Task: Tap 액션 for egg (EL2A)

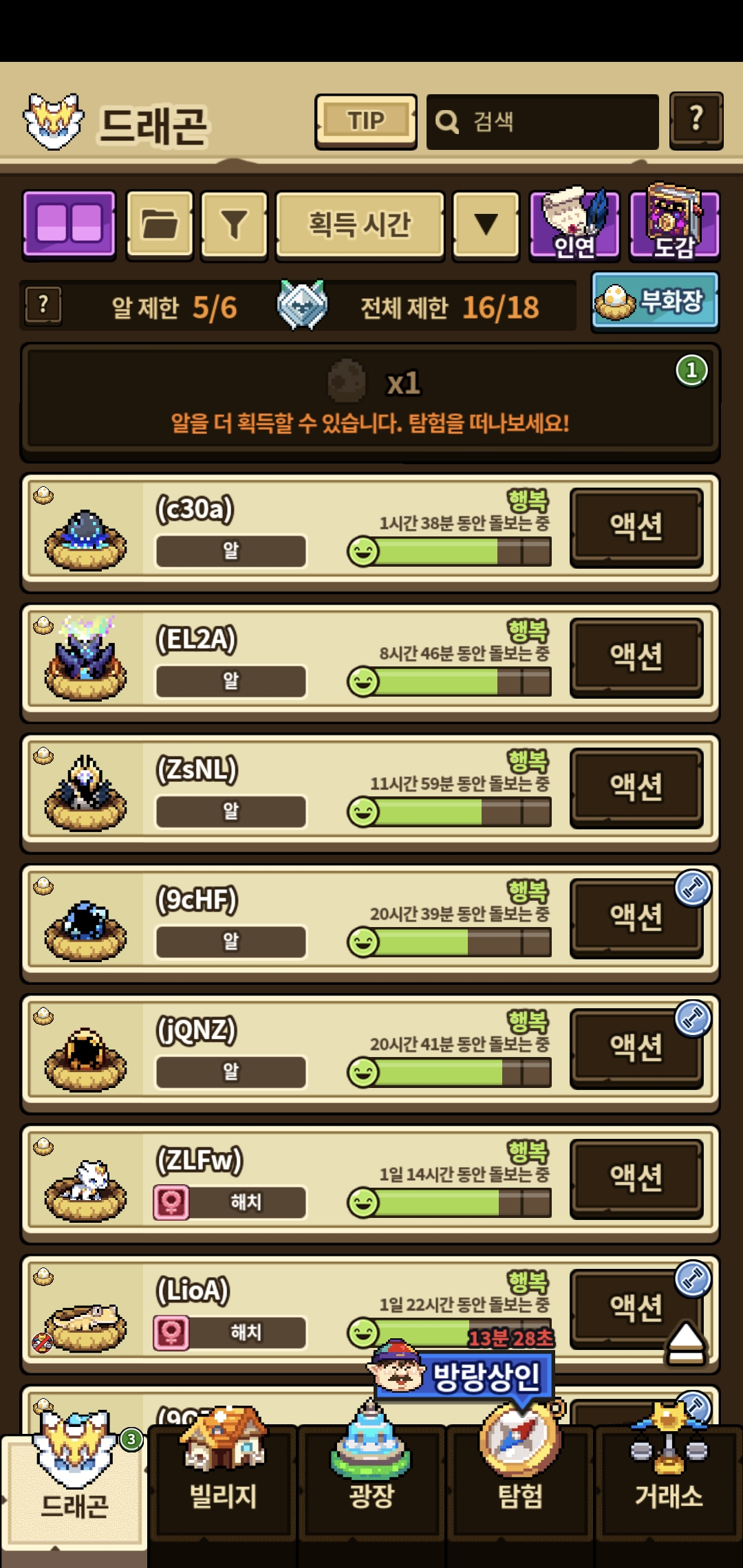Action: [636, 657]
